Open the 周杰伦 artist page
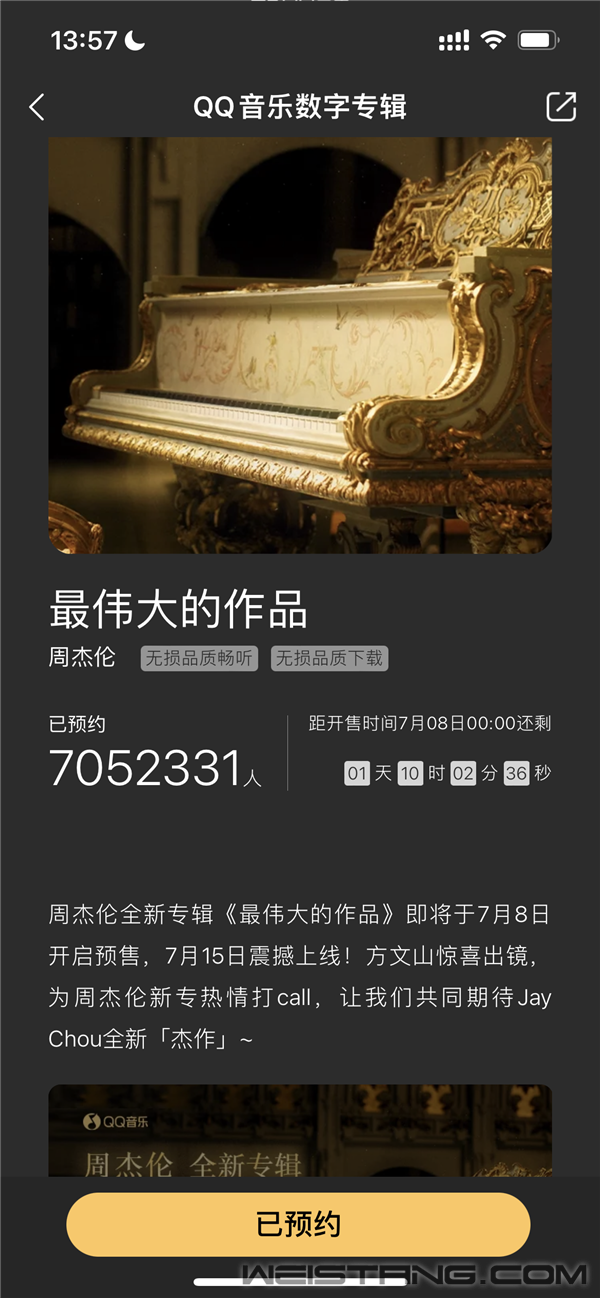This screenshot has width=600, height=1298. point(82,657)
